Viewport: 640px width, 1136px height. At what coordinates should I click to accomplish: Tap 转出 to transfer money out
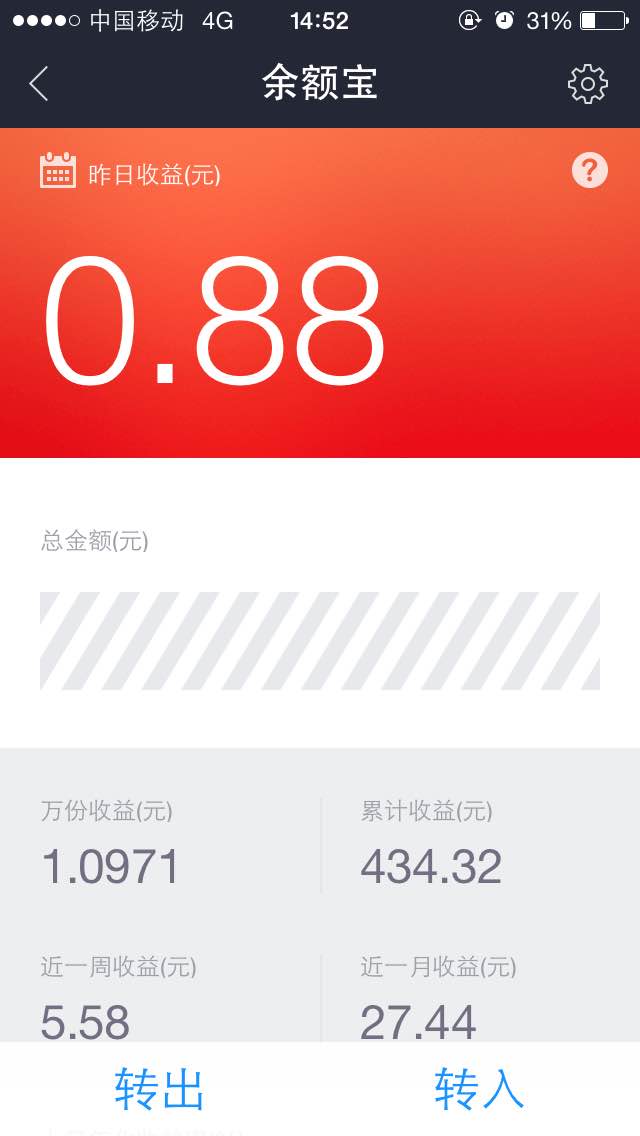pos(159,1088)
